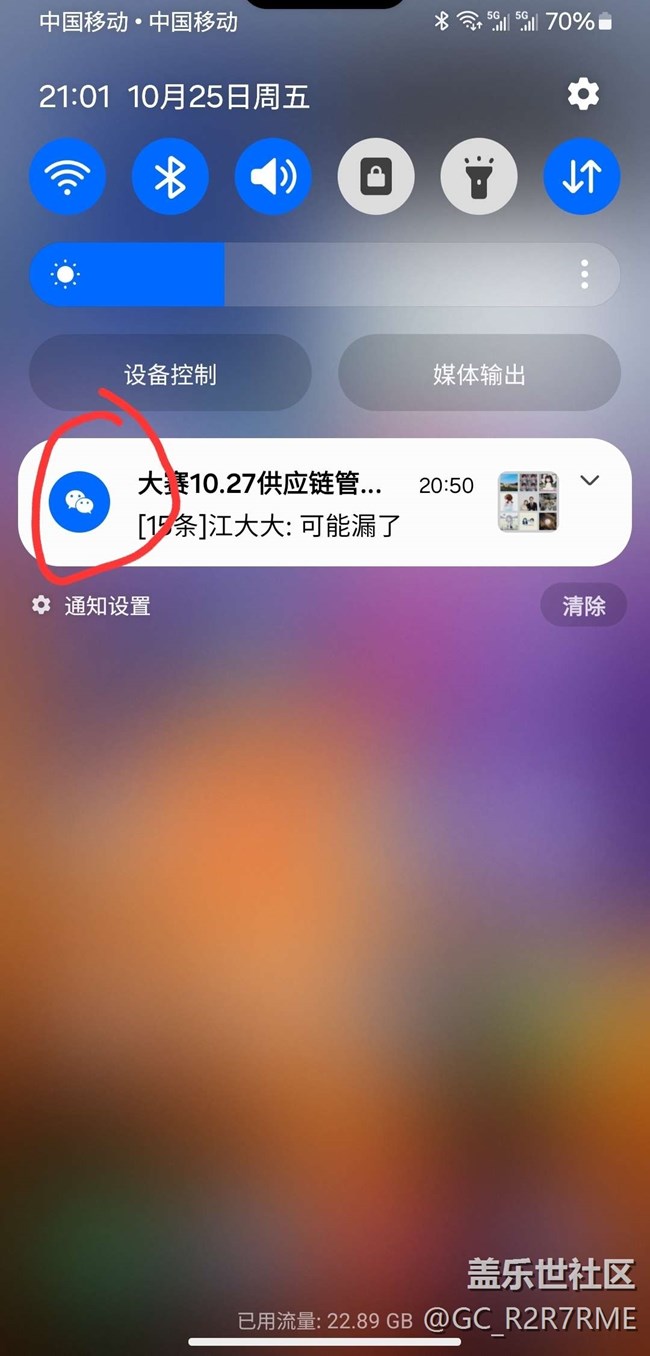Turn on the flashlight
The image size is (650, 1356).
[479, 177]
